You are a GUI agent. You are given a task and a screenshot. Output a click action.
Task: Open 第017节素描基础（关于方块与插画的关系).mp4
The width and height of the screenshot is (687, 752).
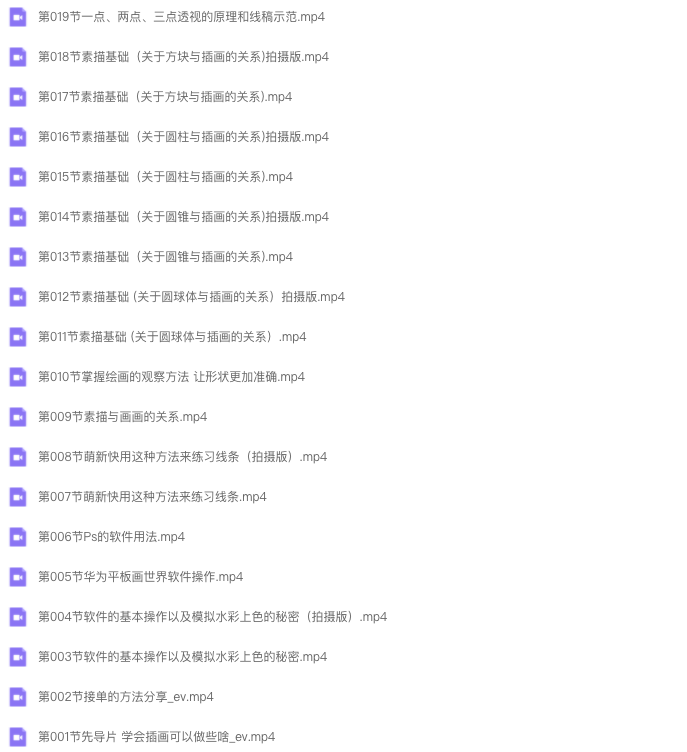(x=165, y=97)
